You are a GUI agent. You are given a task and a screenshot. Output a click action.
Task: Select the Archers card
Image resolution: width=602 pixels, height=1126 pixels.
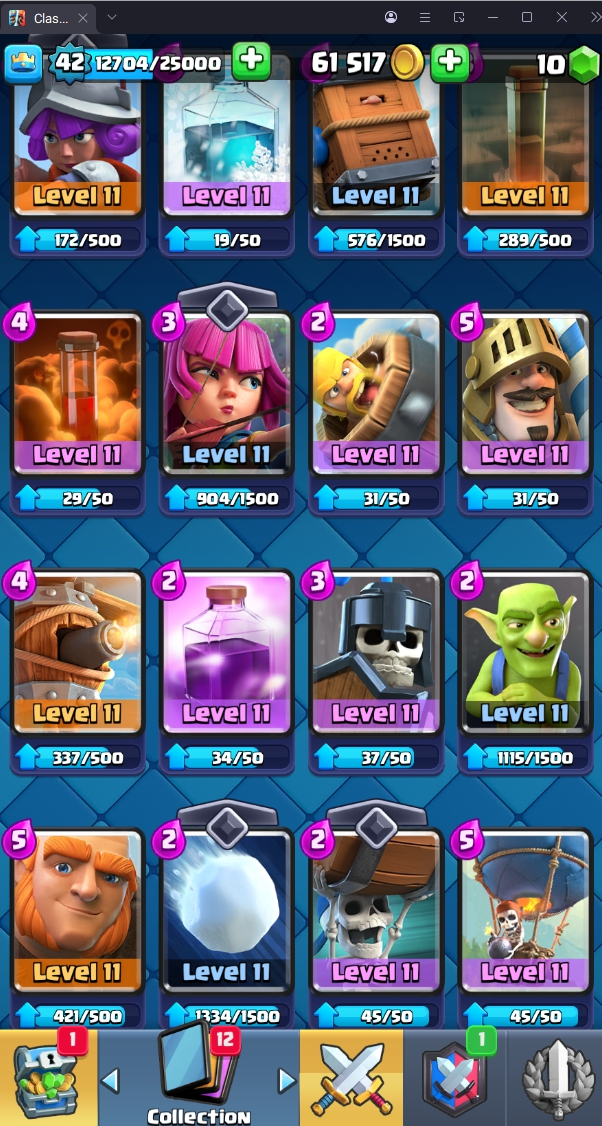tap(226, 395)
